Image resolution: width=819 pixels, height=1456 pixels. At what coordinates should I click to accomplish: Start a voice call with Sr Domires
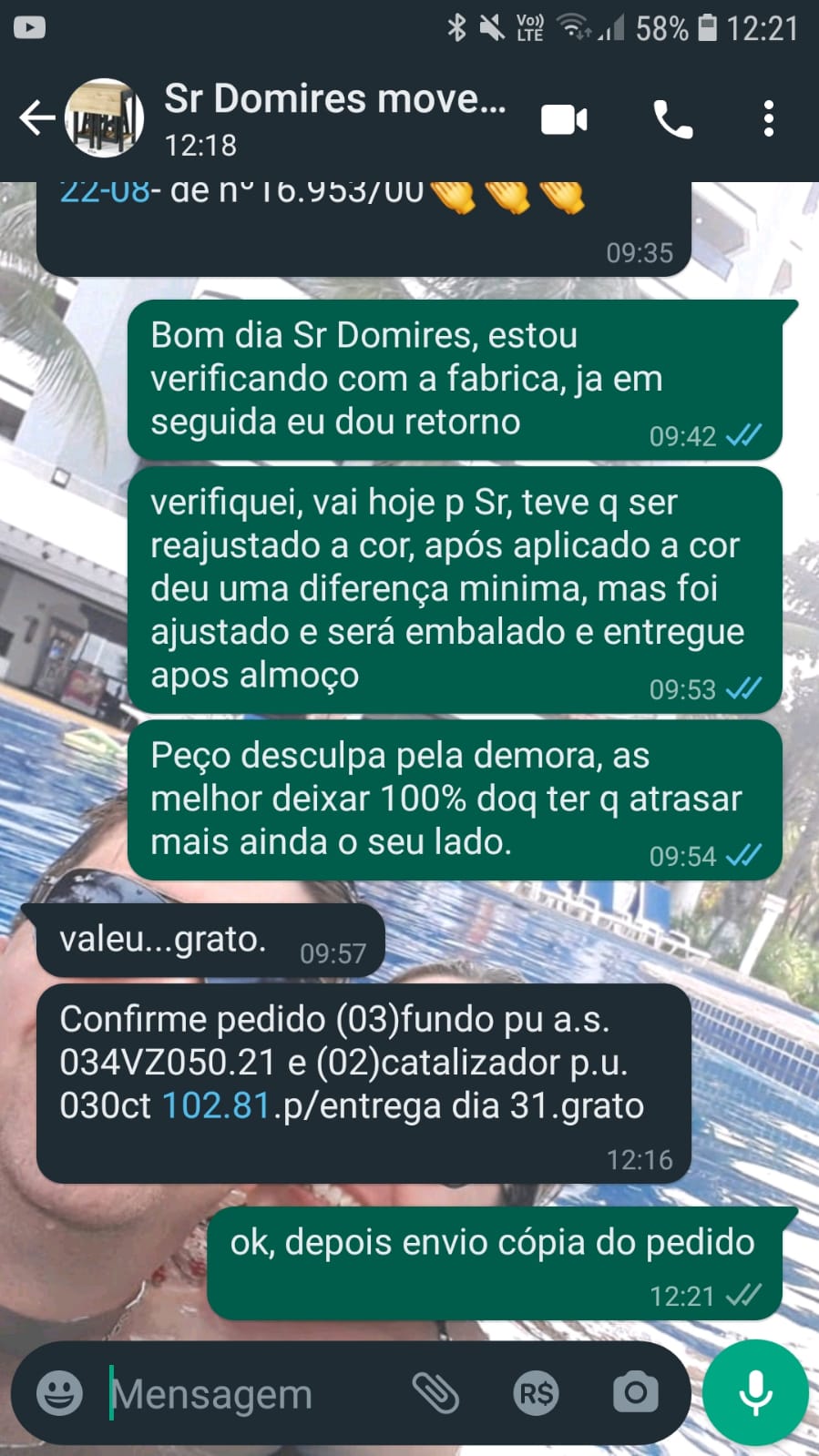point(672,119)
